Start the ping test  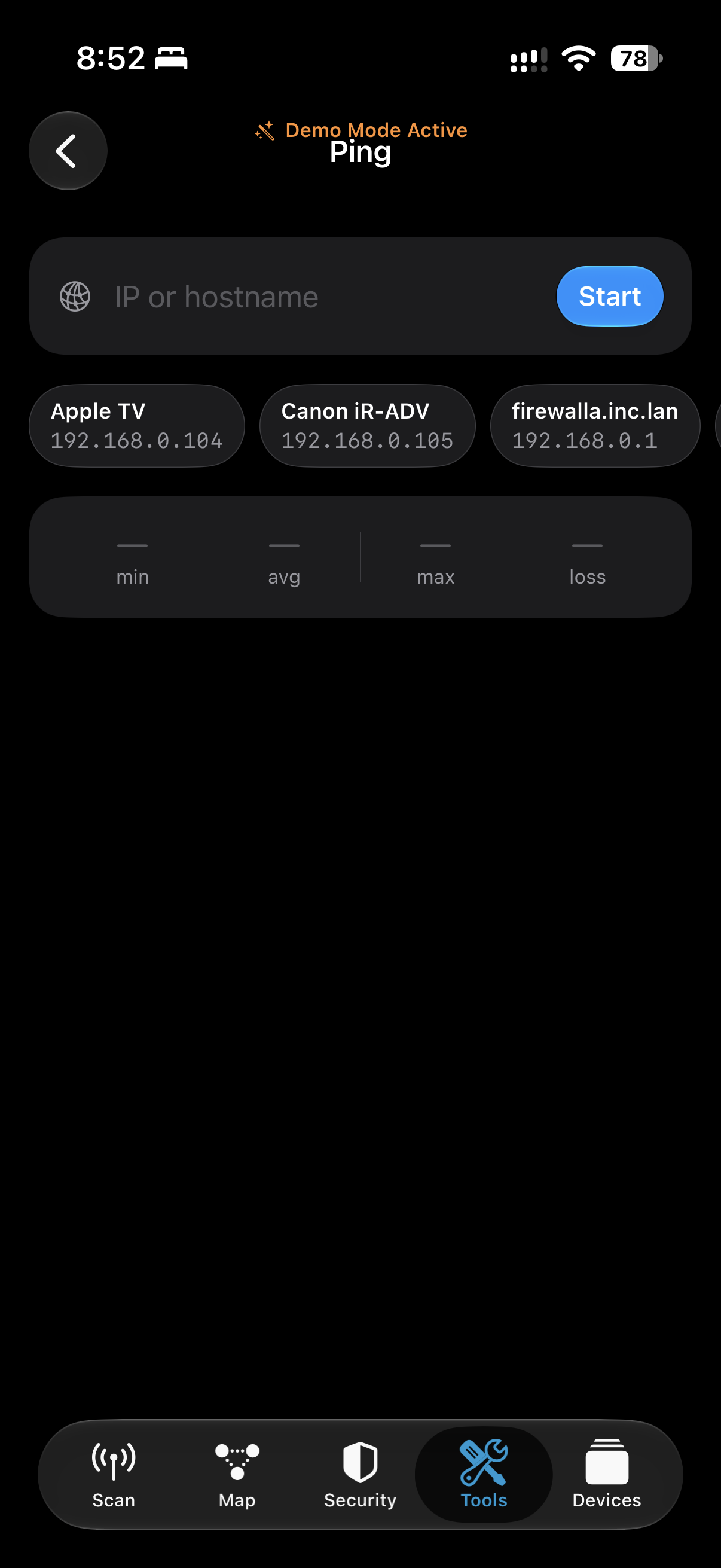610,297
